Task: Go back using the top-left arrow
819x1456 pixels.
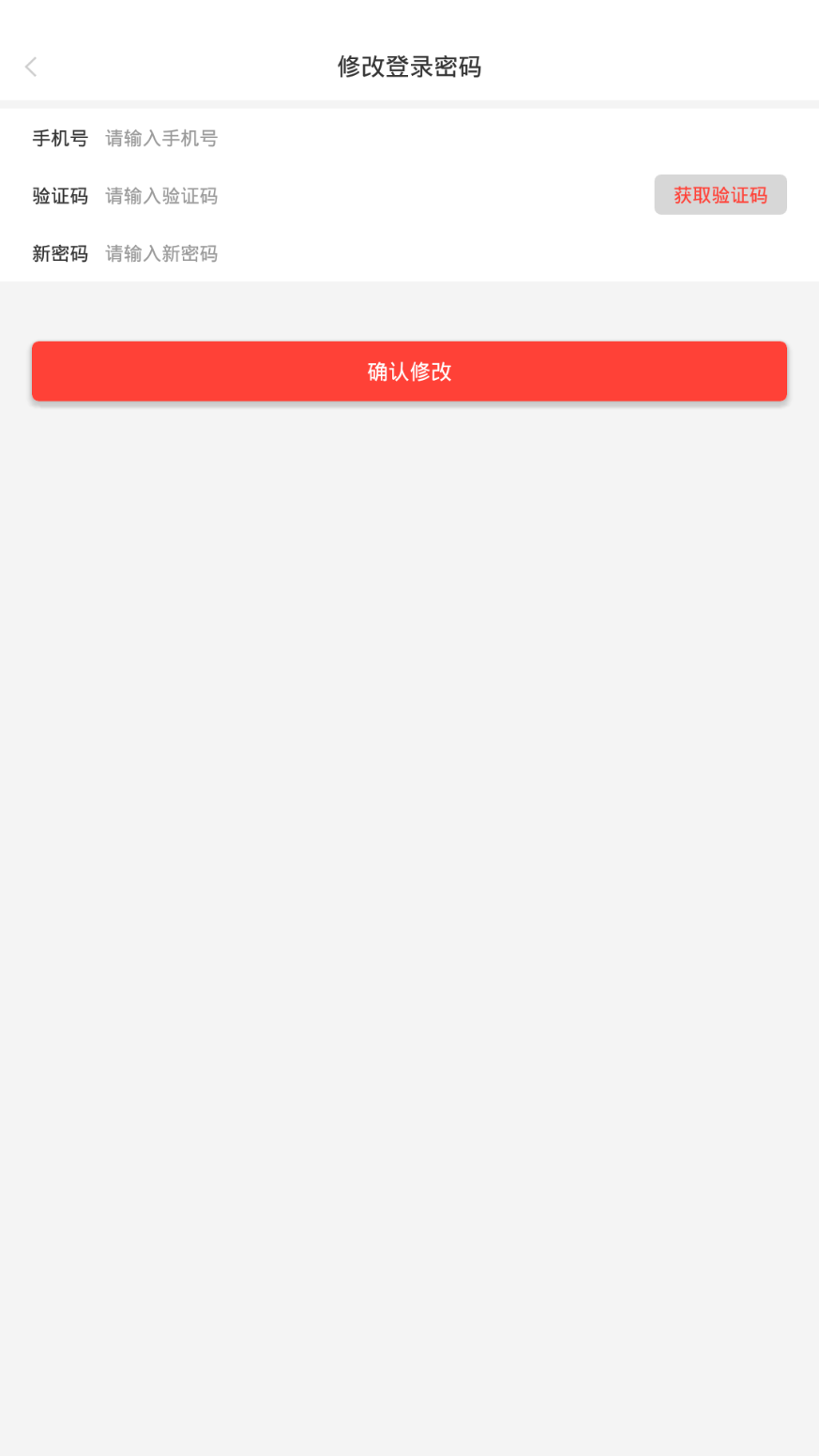Action: [31, 67]
